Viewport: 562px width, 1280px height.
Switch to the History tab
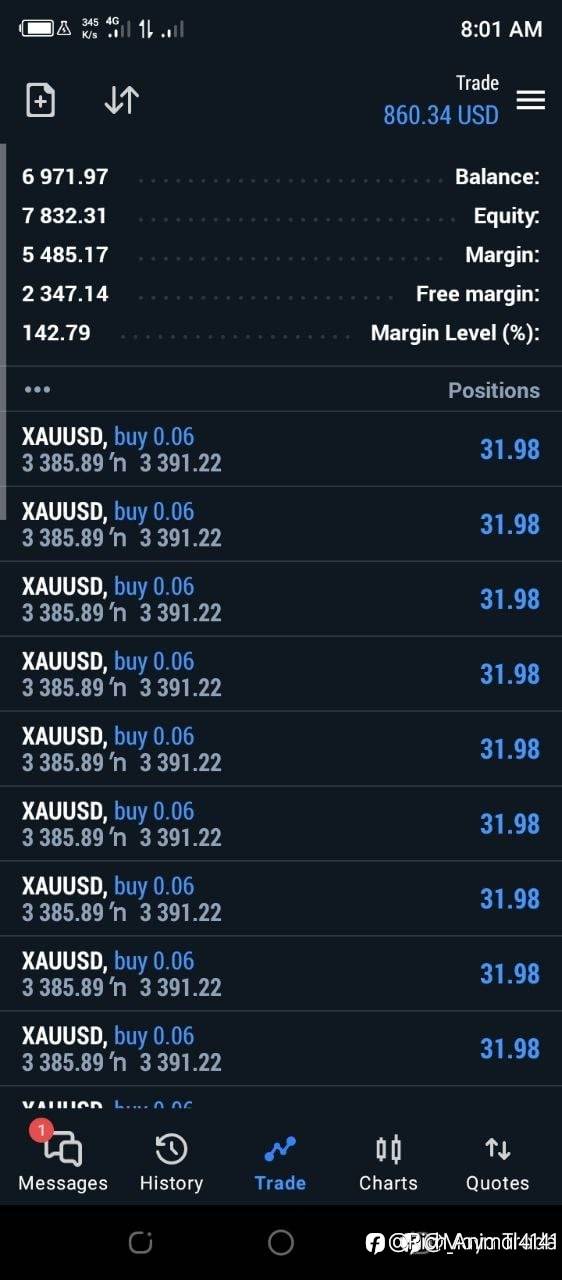point(171,1162)
